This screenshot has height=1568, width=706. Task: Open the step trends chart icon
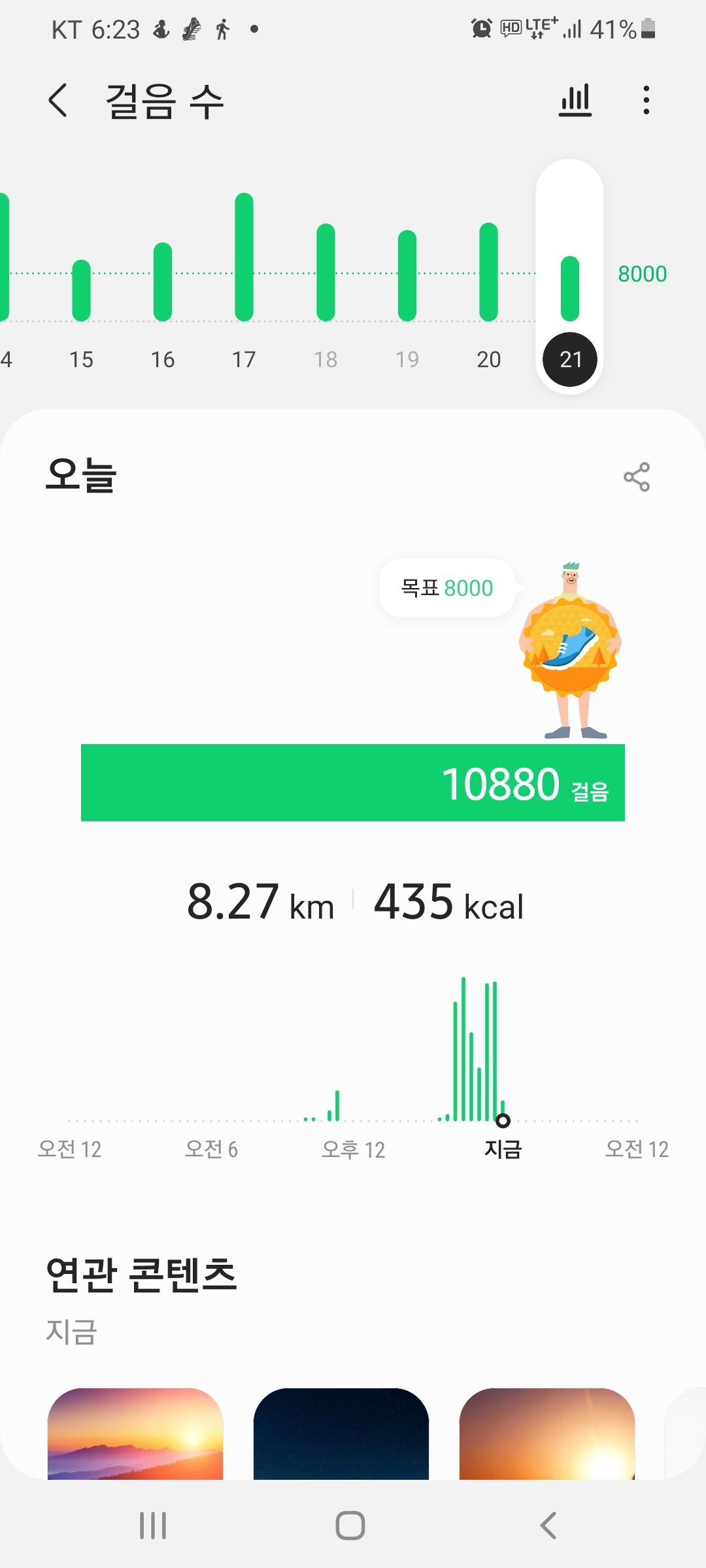click(575, 101)
